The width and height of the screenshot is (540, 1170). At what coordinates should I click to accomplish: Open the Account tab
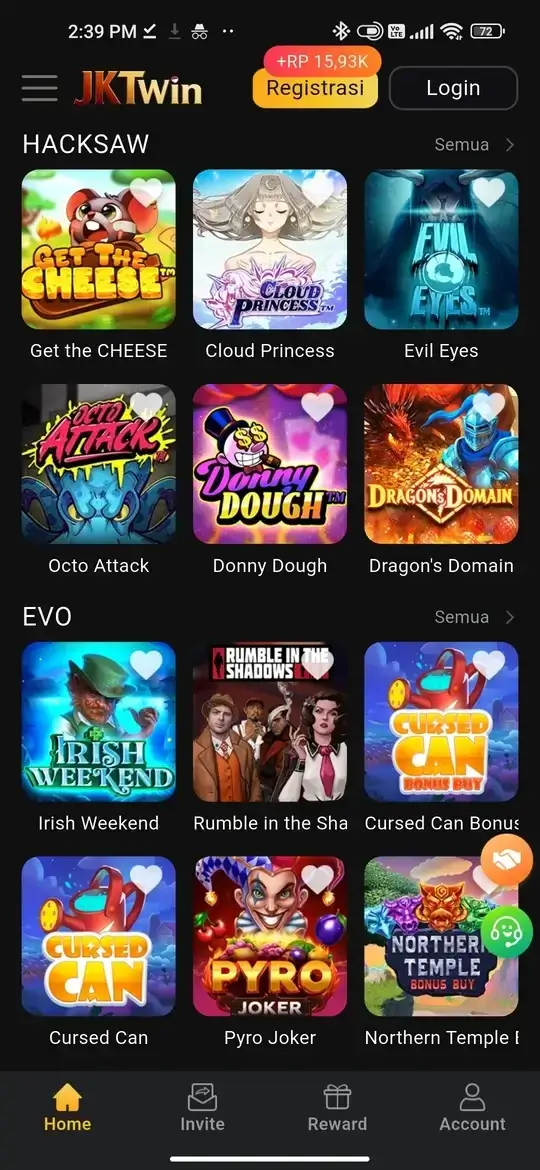[x=472, y=1108]
